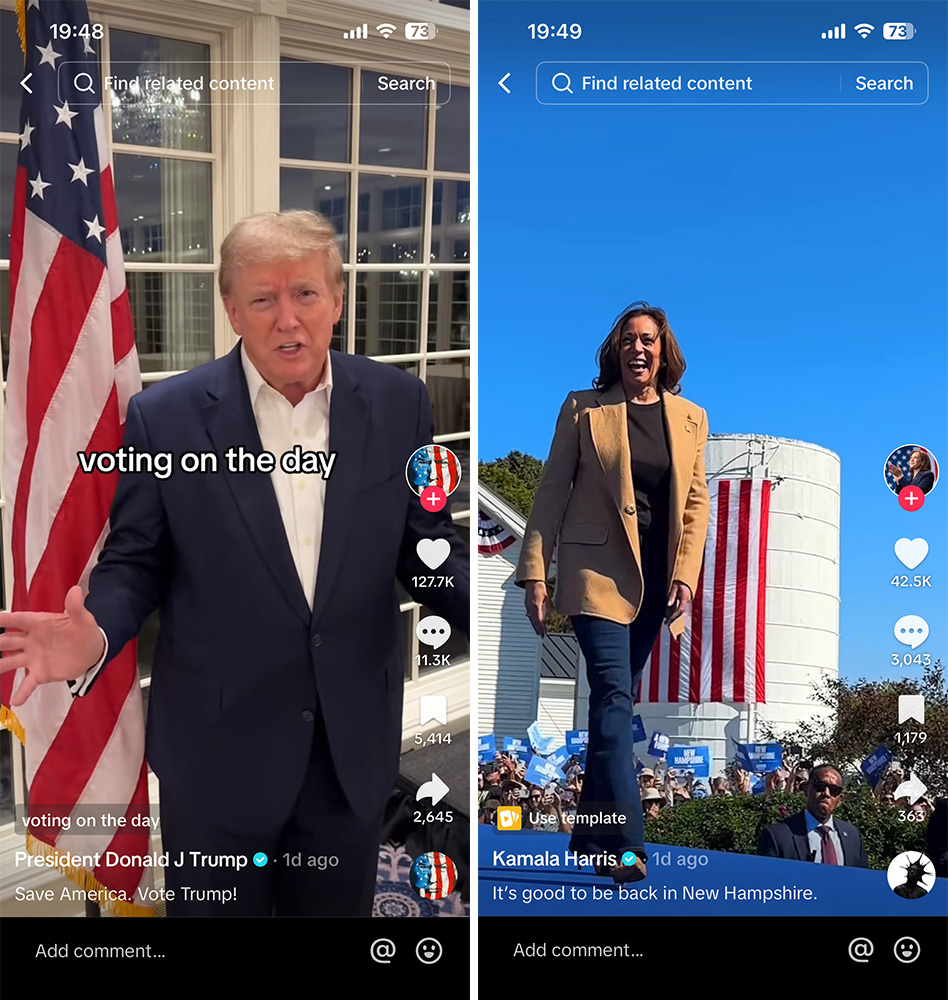Bookmark the New Hampshire video
948x1000 pixels.
point(911,711)
